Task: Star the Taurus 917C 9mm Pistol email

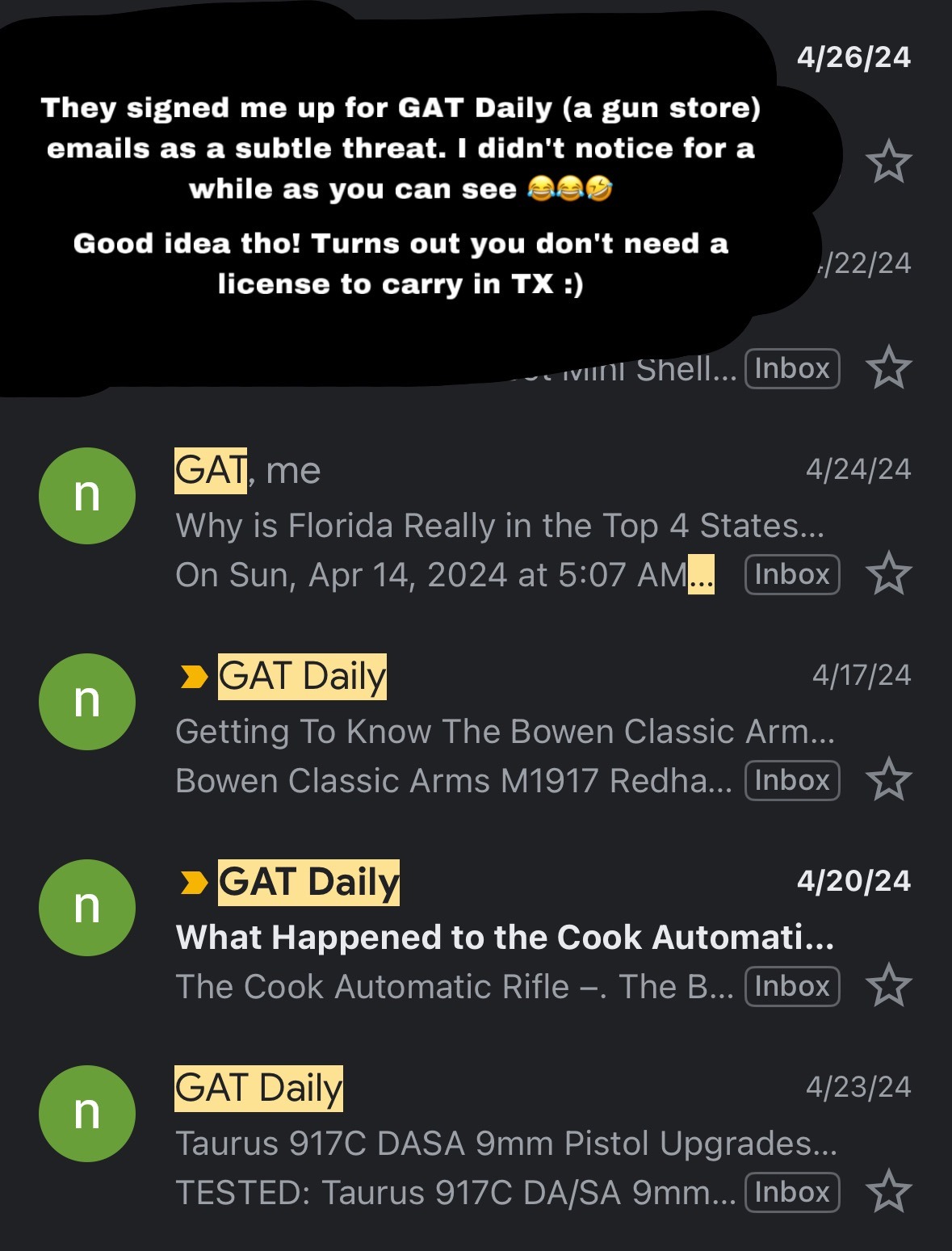Action: (x=888, y=1192)
